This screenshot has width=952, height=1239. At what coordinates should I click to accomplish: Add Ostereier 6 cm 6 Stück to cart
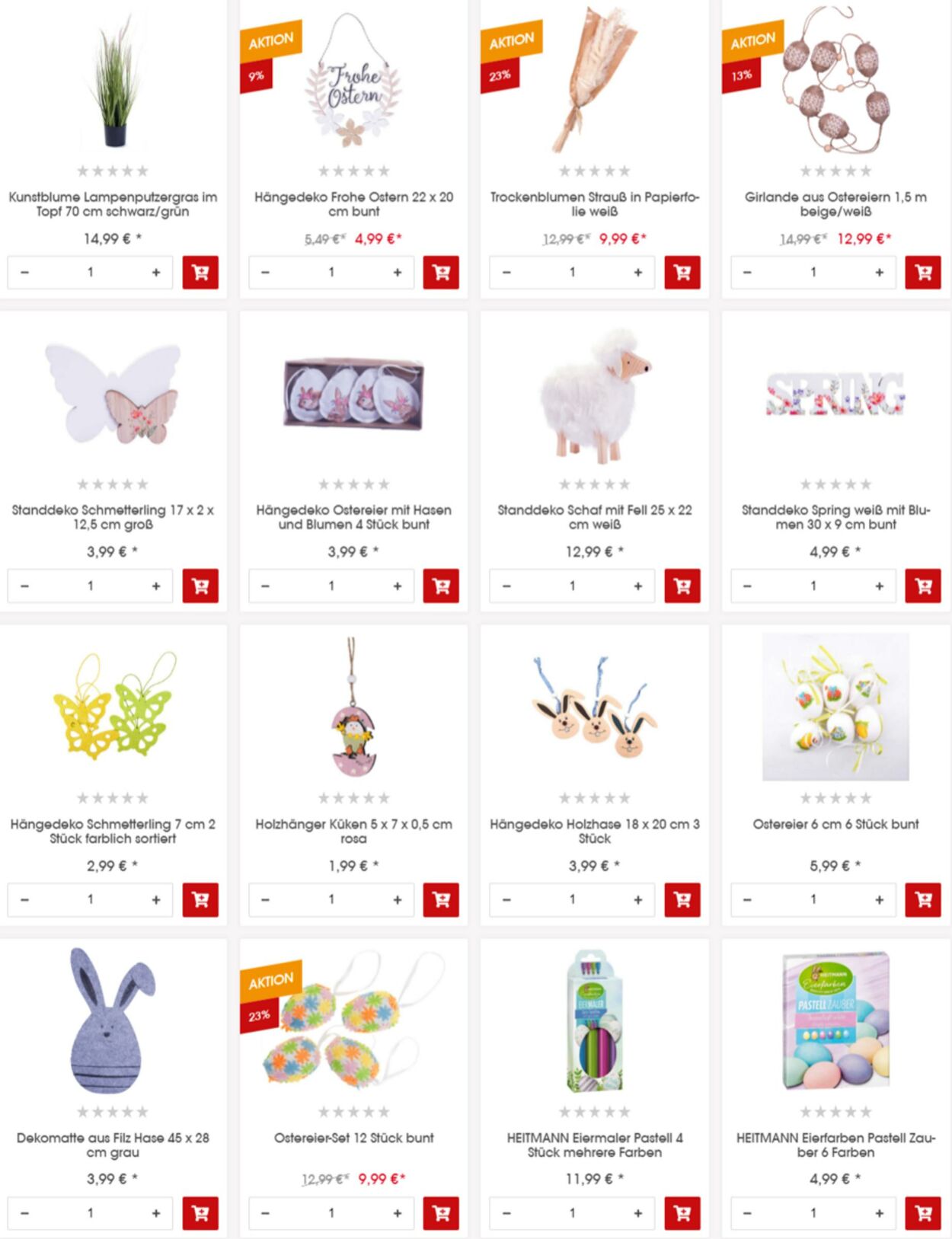tap(922, 899)
